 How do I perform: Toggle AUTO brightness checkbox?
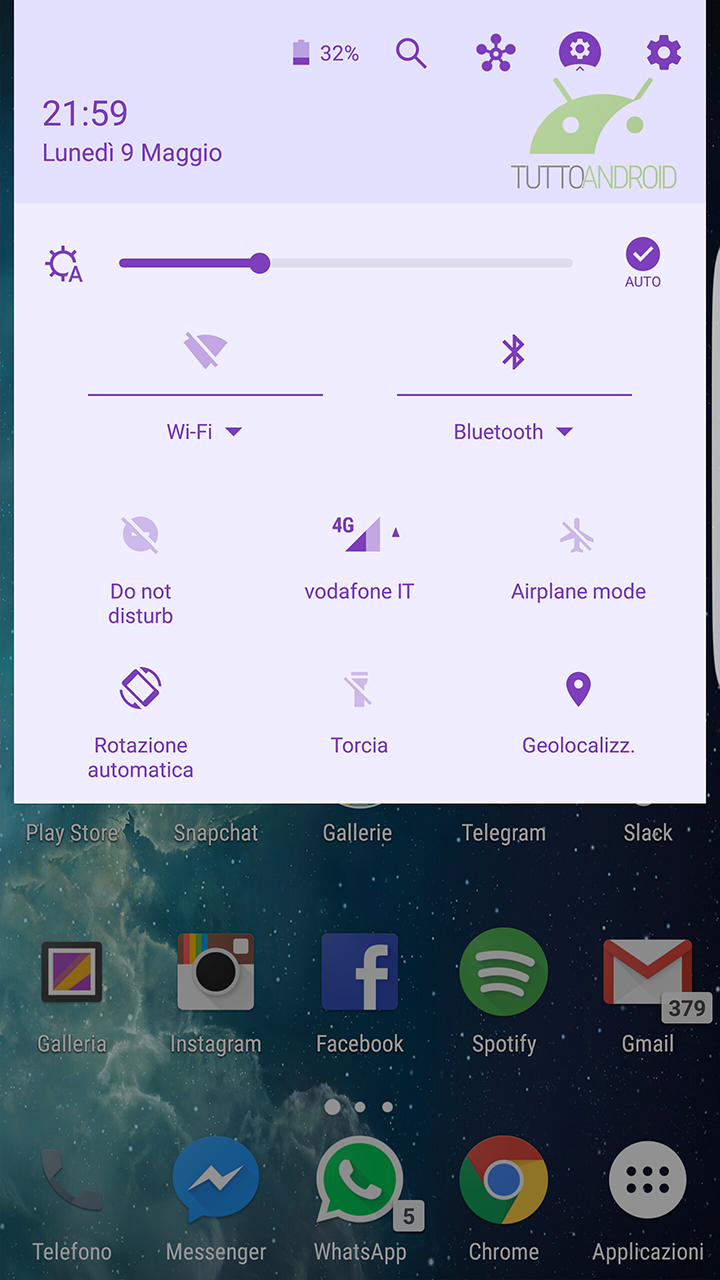click(x=642, y=254)
